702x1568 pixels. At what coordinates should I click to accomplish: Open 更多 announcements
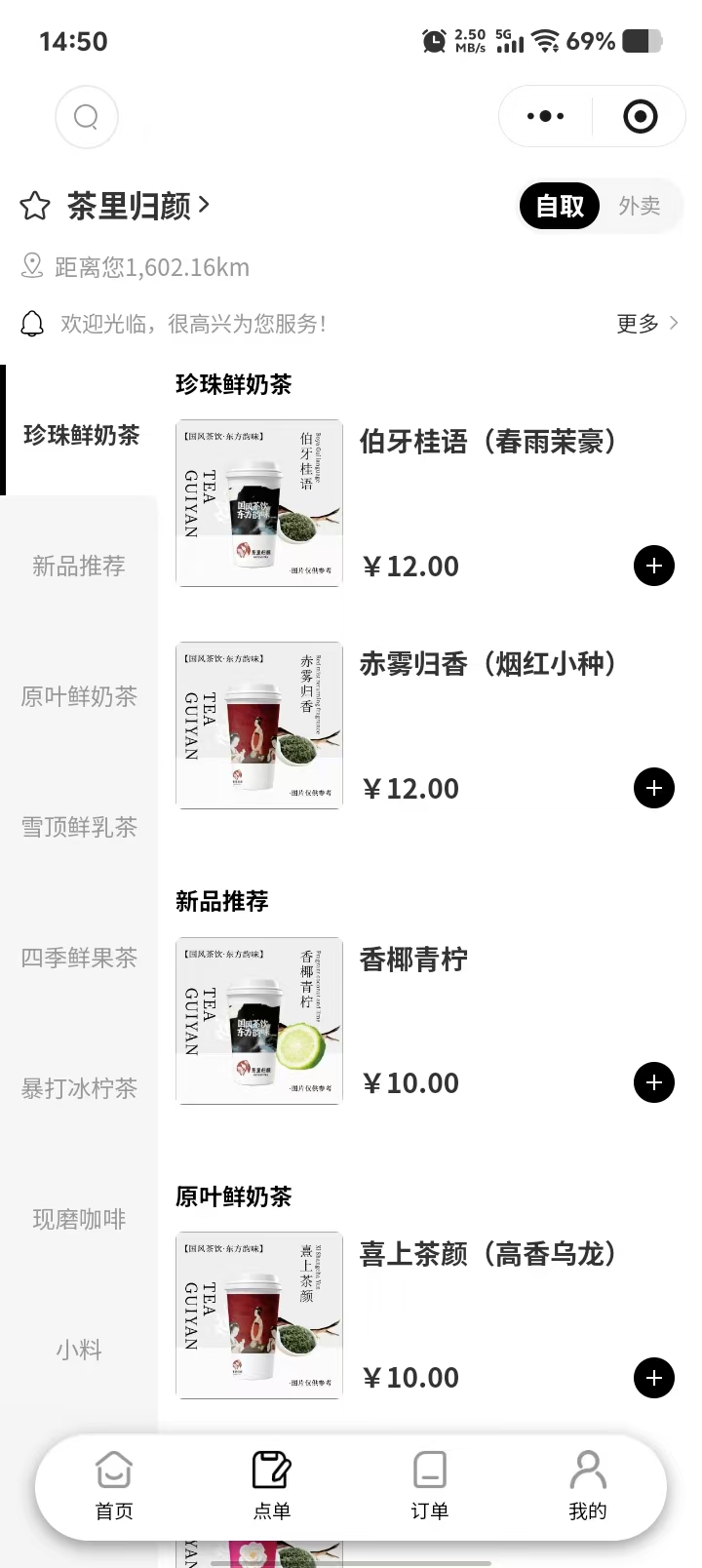[646, 324]
